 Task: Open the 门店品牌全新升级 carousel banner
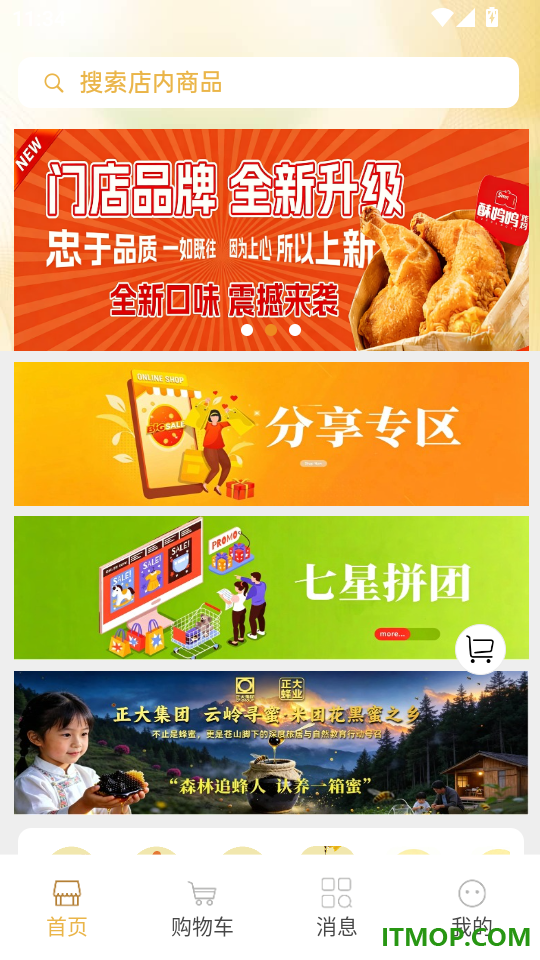(x=271, y=239)
